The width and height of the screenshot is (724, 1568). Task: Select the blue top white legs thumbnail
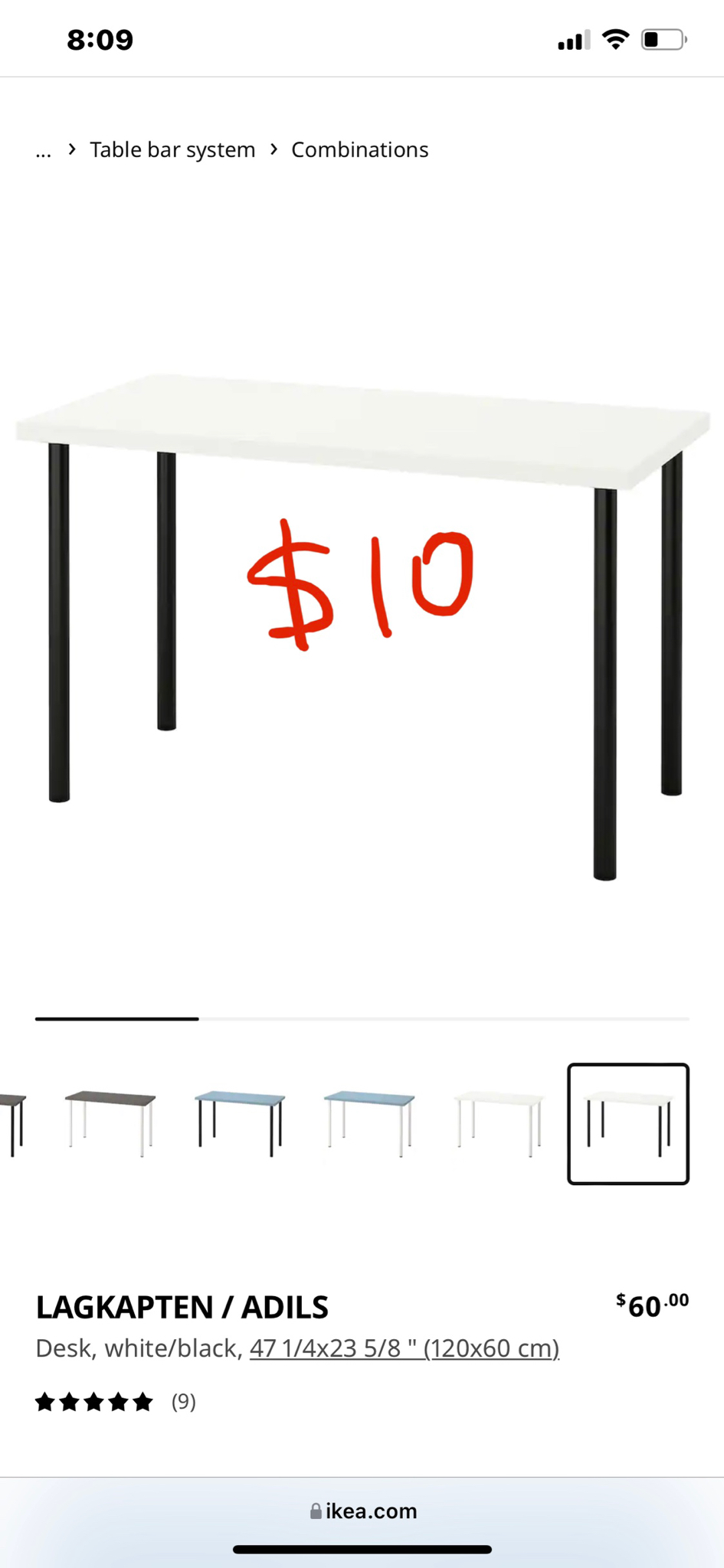click(x=369, y=1123)
